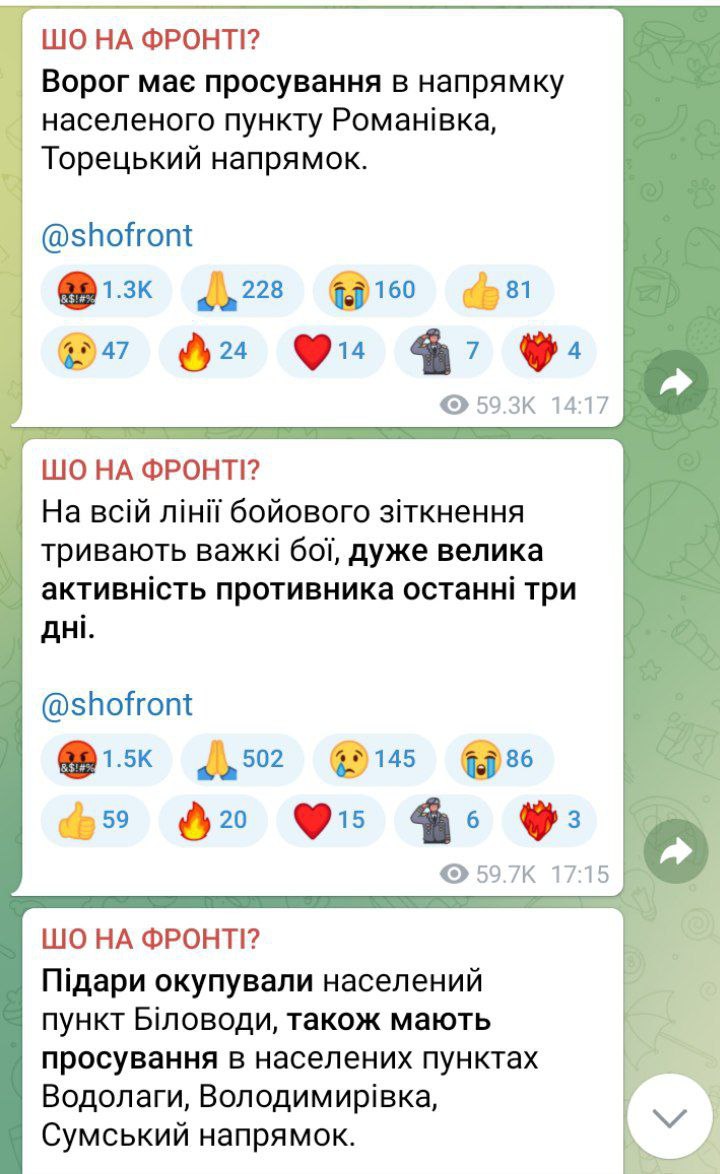Tap the loudly crying reaction showing 160
The height and width of the screenshot is (1174, 720).
point(374,290)
